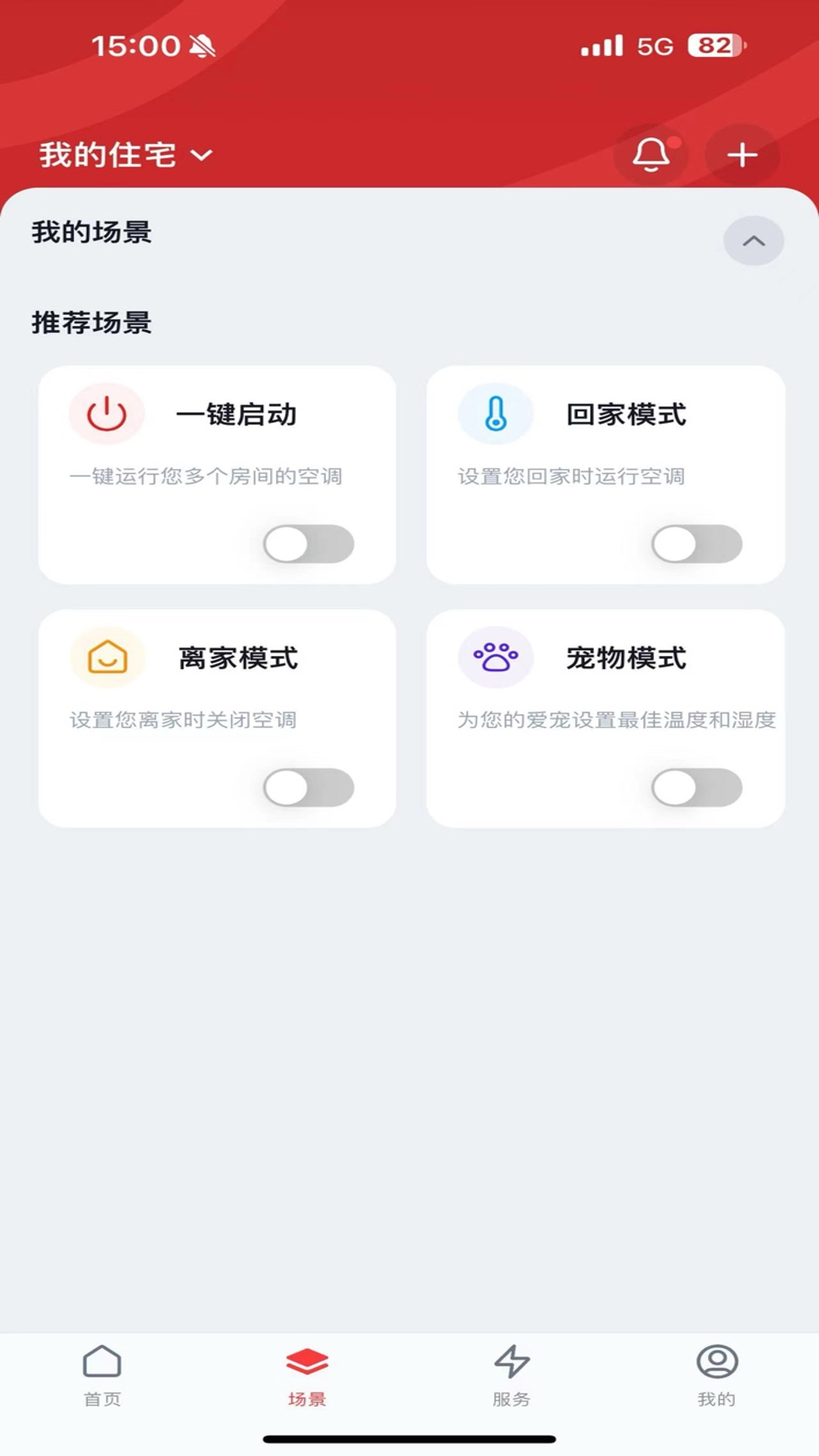Turn on the 宠物模式 switch
The height and width of the screenshot is (1456, 819).
[697, 787]
